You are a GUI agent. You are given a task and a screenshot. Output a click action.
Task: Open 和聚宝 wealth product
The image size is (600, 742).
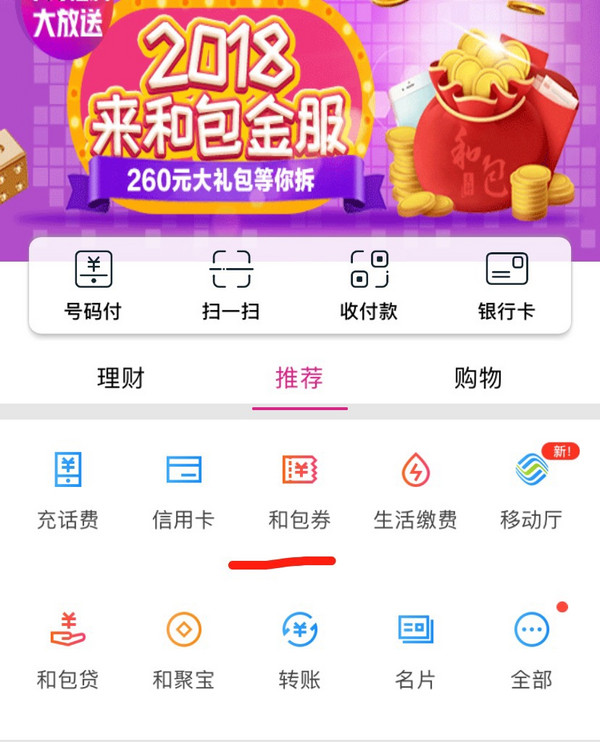(x=183, y=650)
